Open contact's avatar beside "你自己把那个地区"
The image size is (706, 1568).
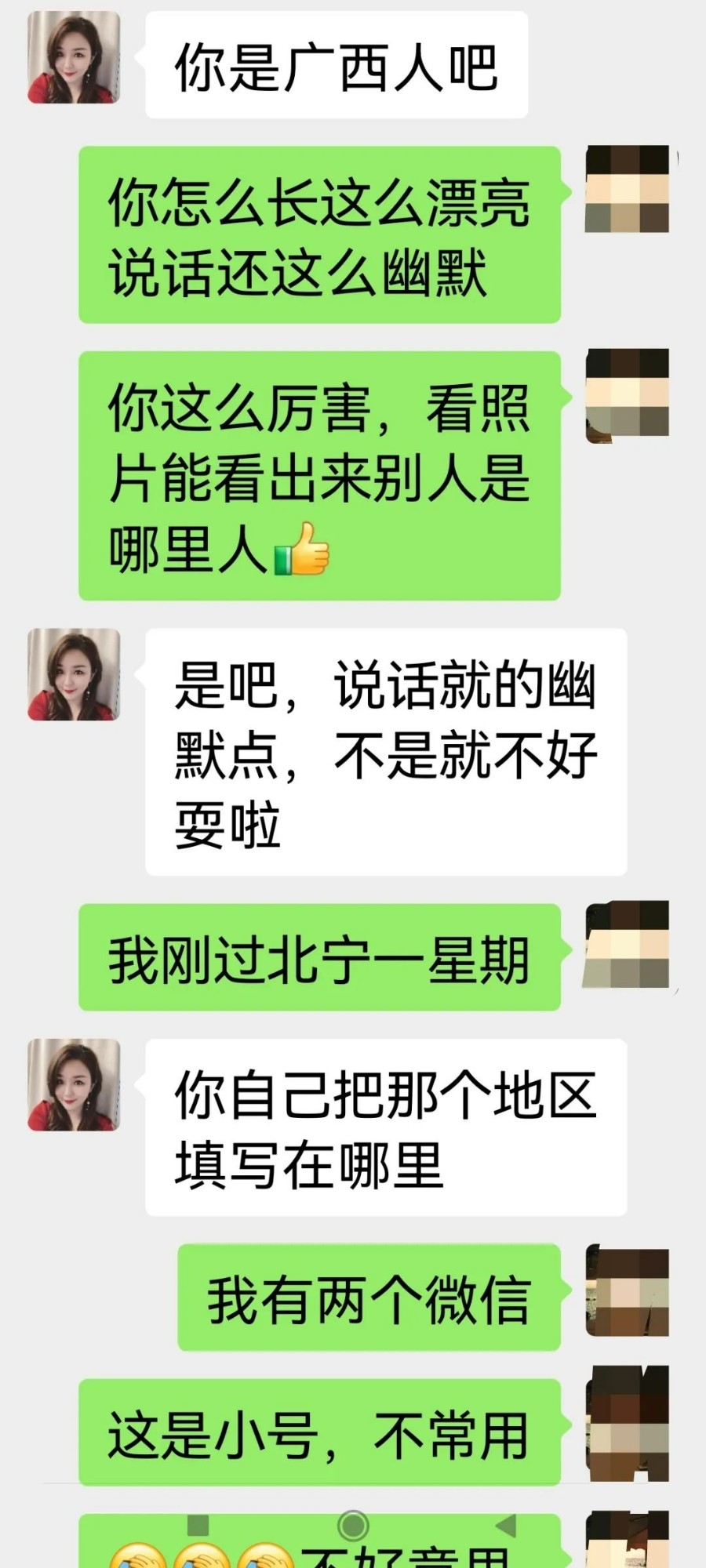(74, 1085)
